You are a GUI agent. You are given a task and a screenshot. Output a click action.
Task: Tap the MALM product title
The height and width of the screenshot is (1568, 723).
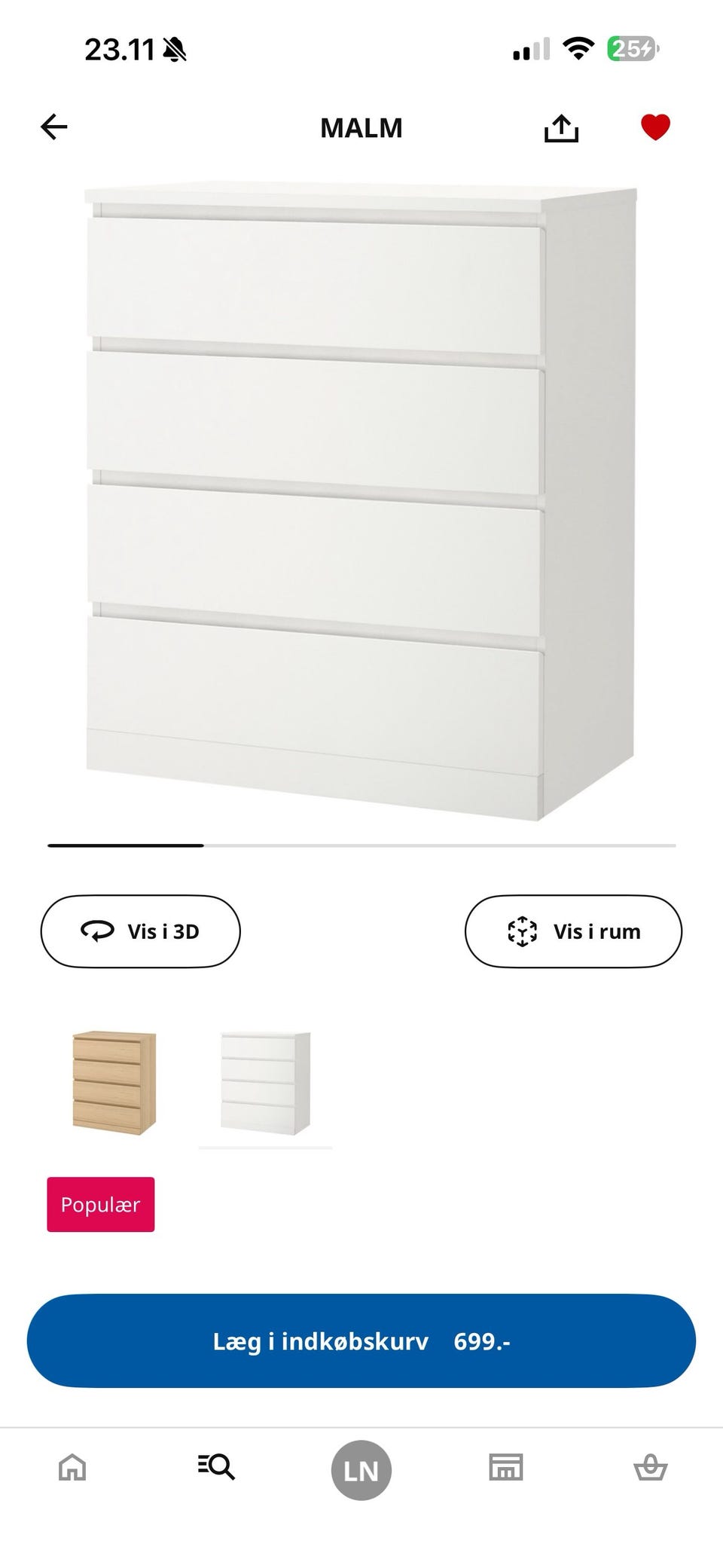361,127
